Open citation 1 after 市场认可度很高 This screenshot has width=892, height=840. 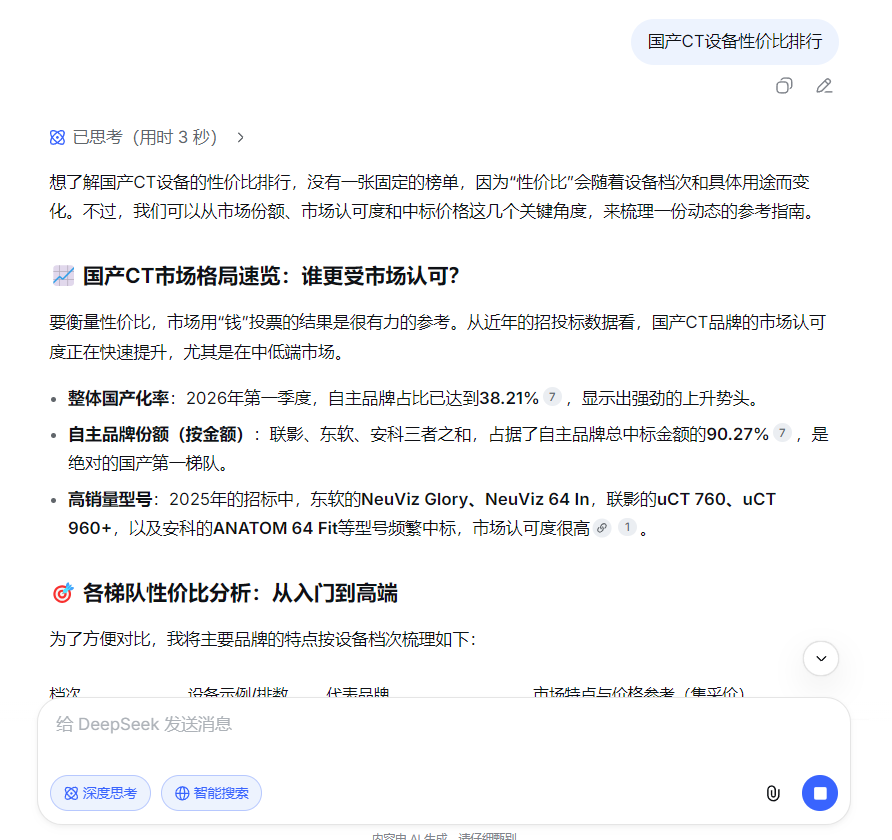(627, 527)
